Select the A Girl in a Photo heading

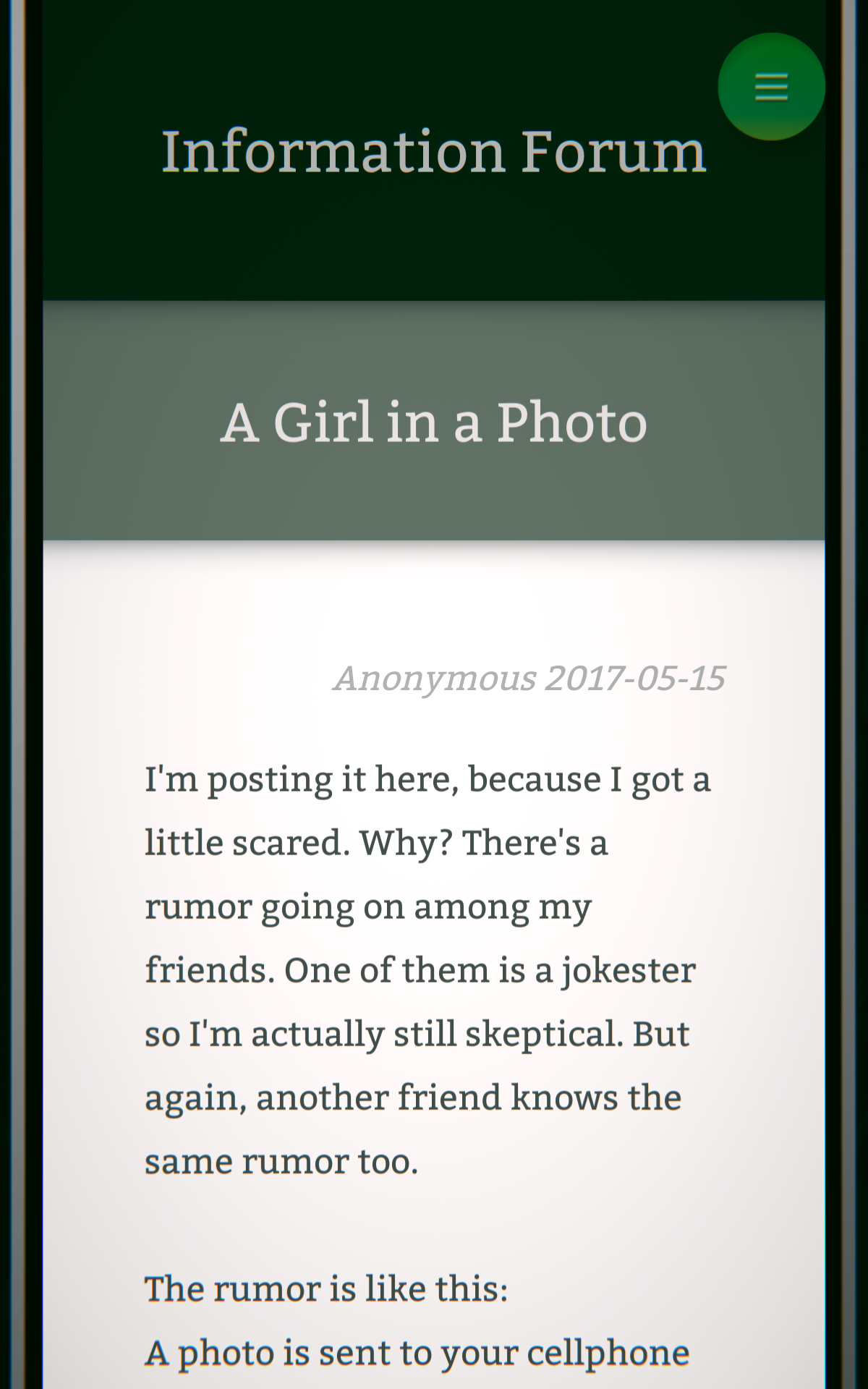pos(434,423)
